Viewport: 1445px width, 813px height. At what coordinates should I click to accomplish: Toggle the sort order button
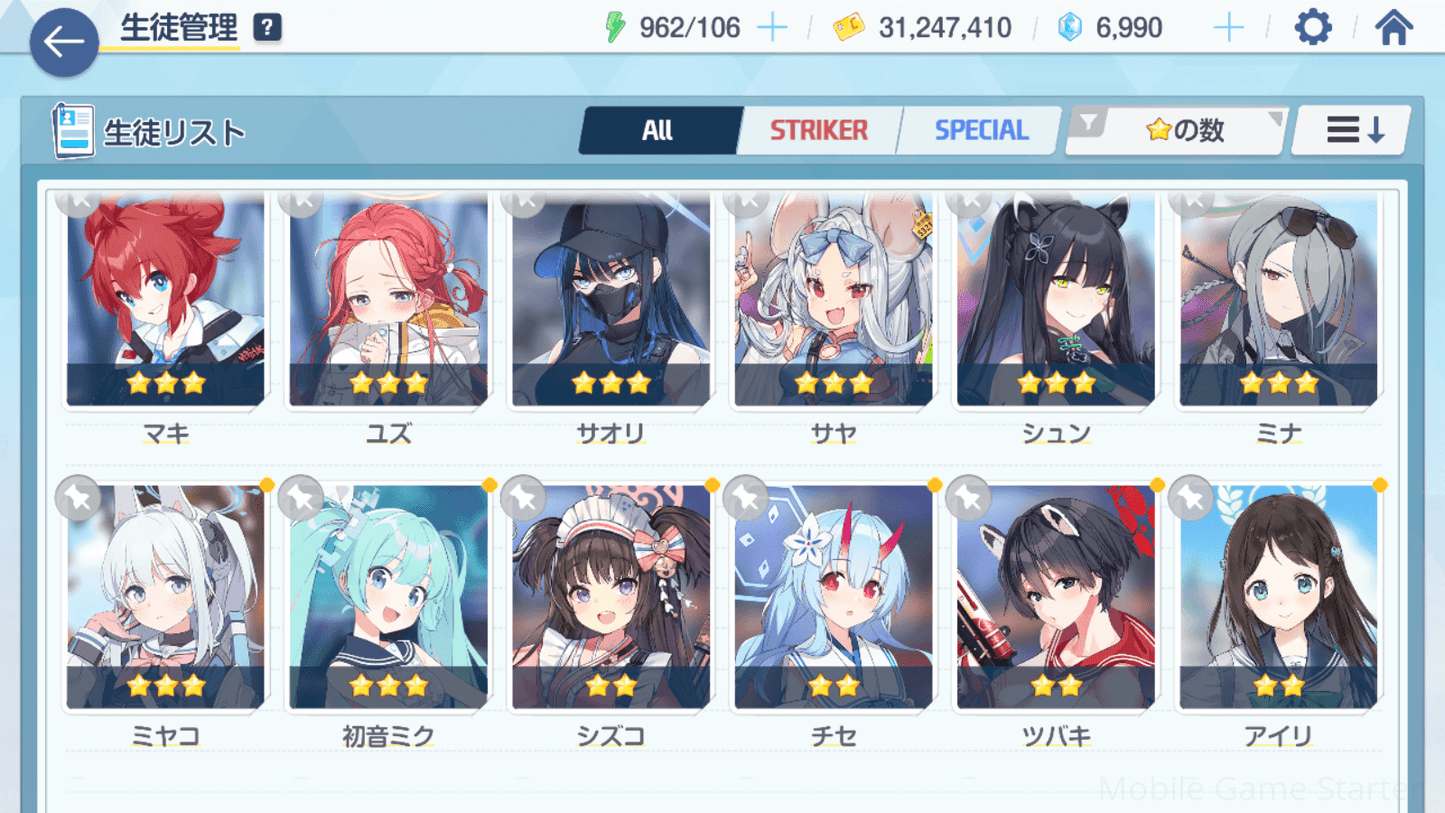pyautogui.click(x=1353, y=131)
